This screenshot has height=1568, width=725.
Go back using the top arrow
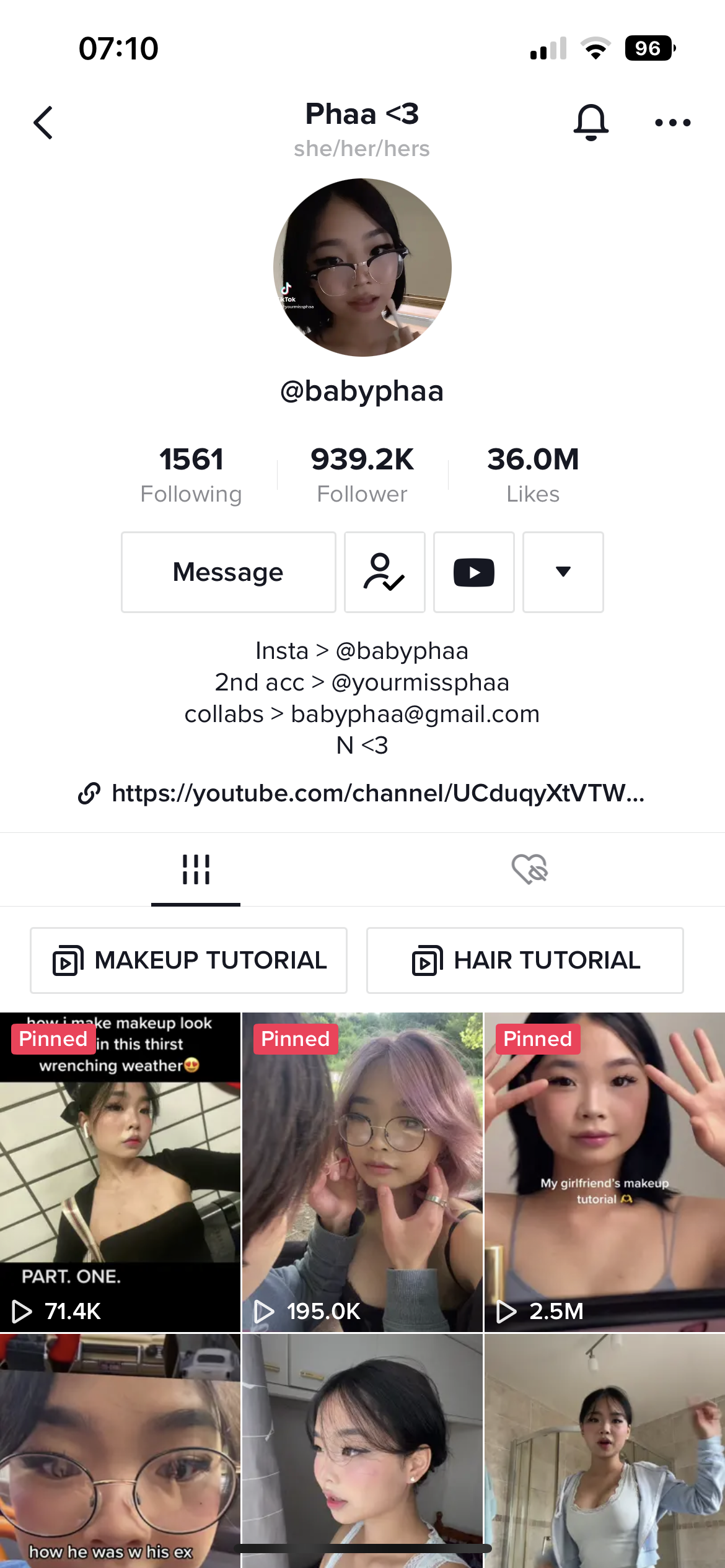[x=43, y=123]
